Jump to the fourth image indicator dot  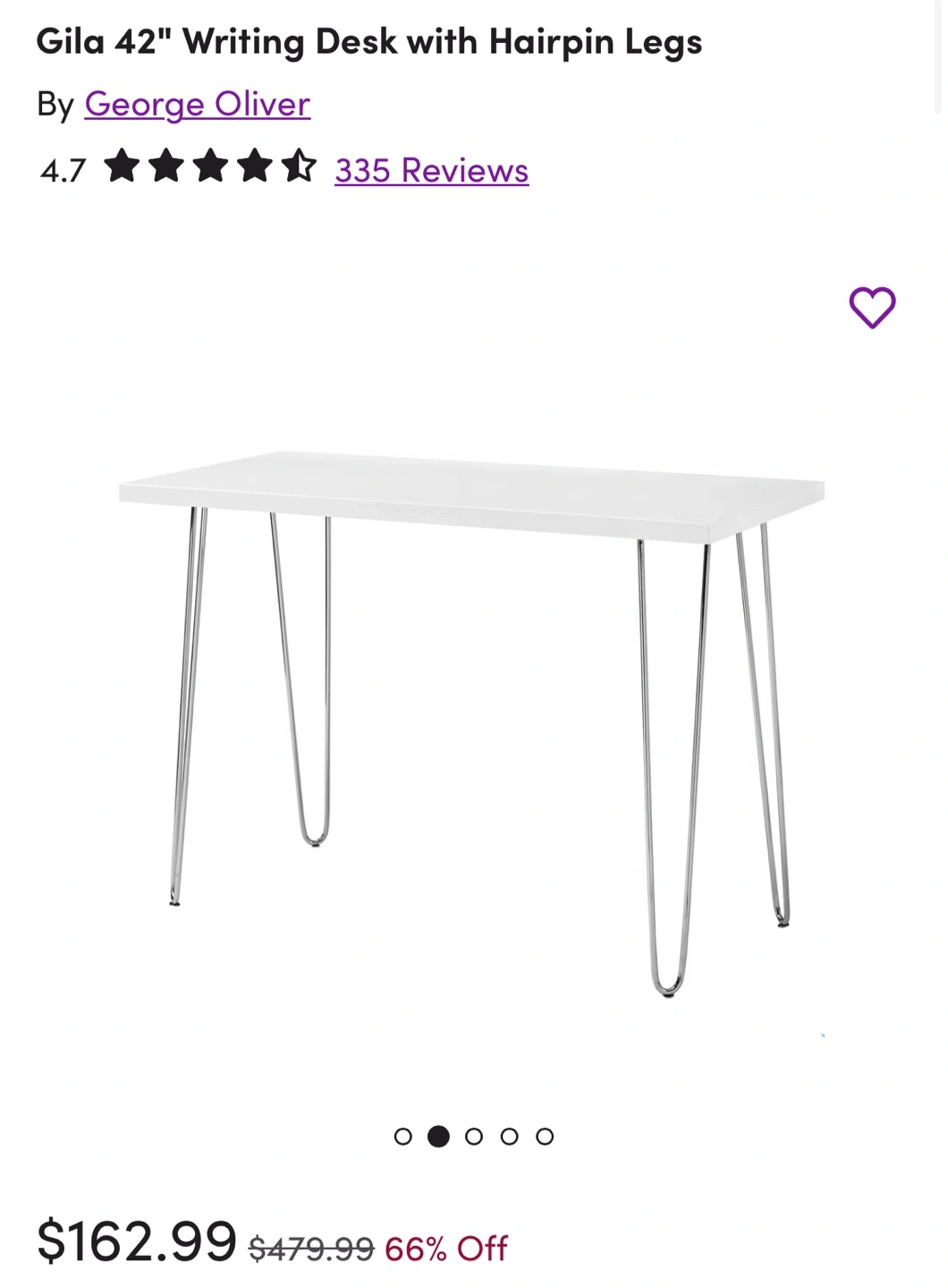pyautogui.click(x=509, y=1136)
